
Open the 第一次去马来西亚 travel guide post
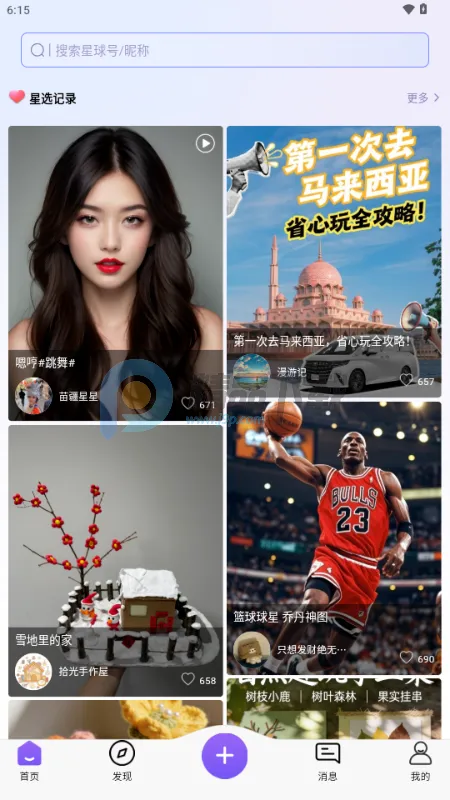pyautogui.click(x=334, y=261)
